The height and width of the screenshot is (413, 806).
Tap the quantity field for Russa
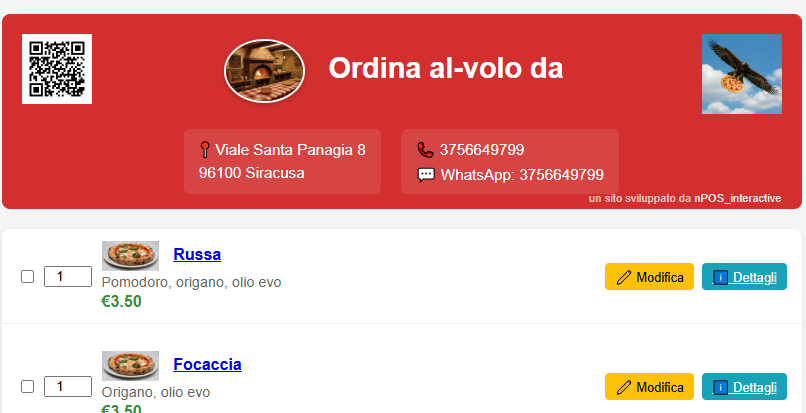coord(68,277)
